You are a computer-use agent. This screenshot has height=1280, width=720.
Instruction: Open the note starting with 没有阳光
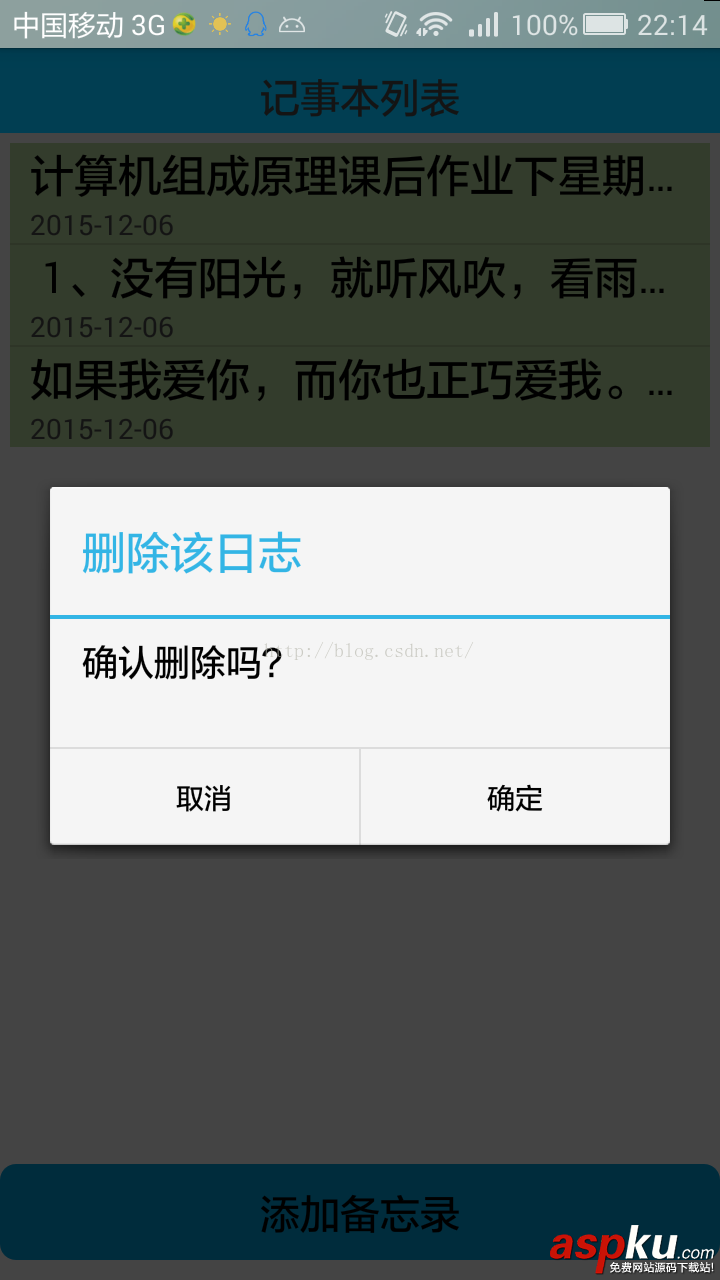click(360, 295)
